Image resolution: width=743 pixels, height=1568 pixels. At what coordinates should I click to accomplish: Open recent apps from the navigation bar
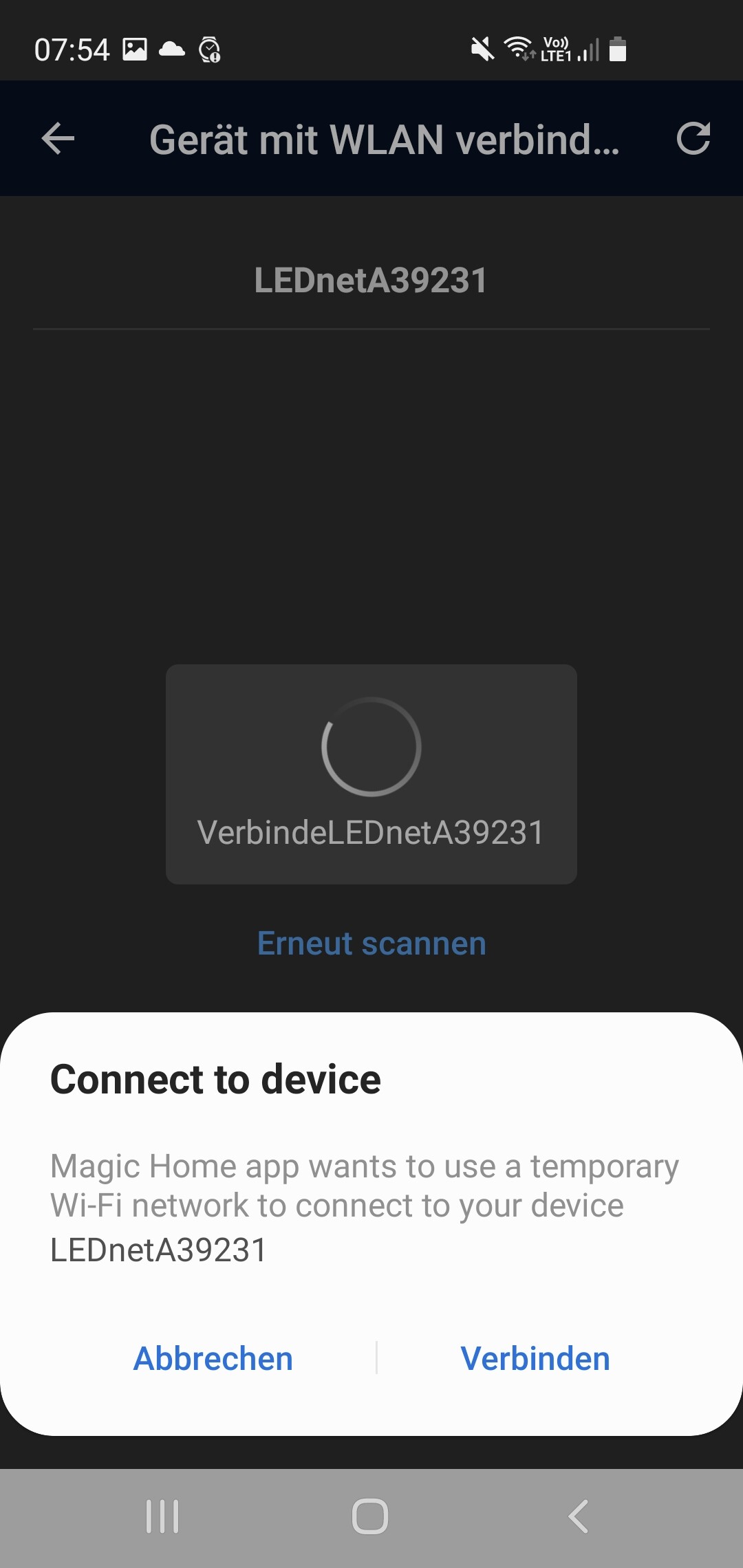[x=162, y=1516]
